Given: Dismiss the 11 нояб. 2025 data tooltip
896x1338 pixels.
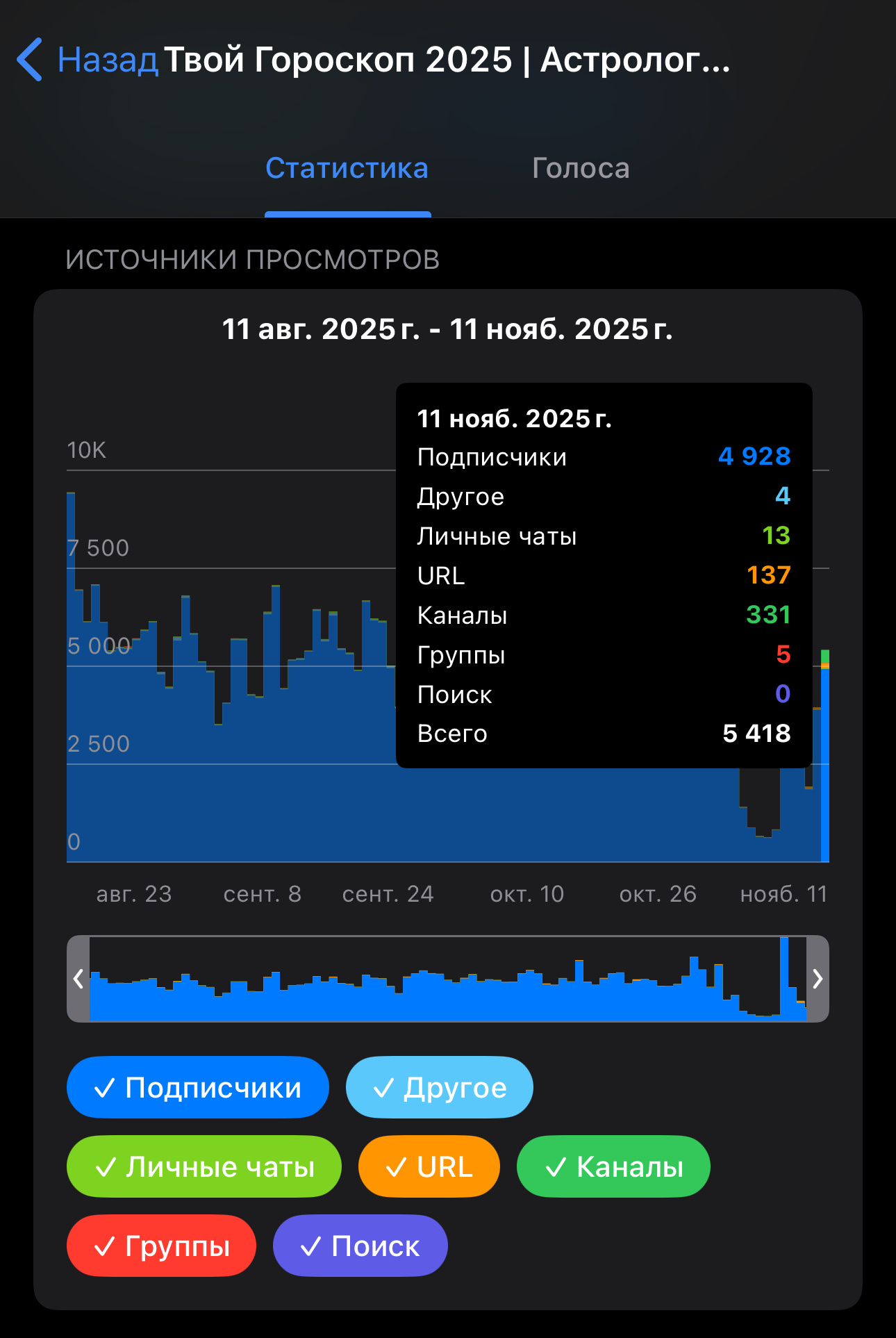Looking at the screenshot, I should click(x=603, y=575).
